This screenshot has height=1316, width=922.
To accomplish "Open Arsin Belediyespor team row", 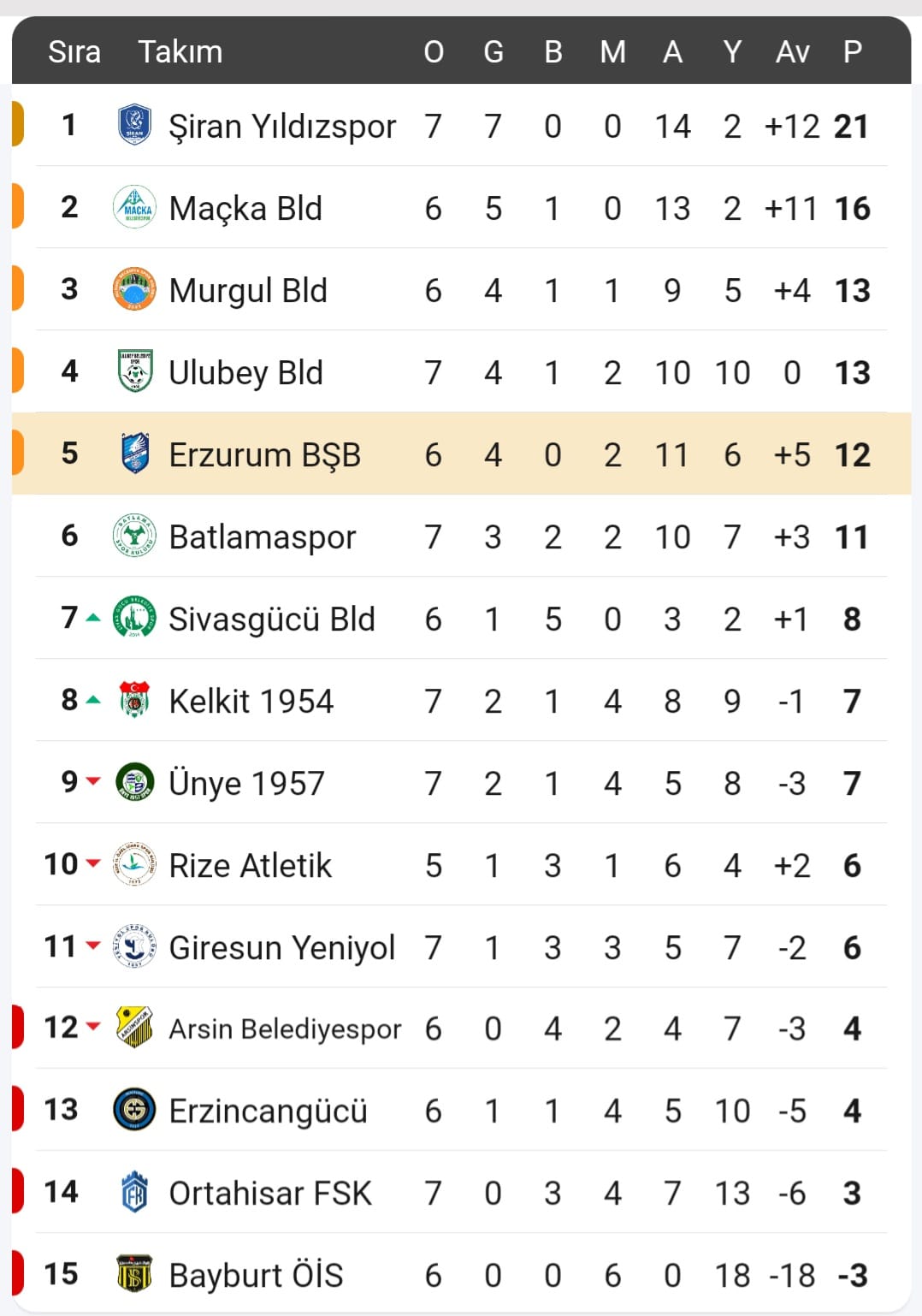I will pyautogui.click(x=284, y=1029).
